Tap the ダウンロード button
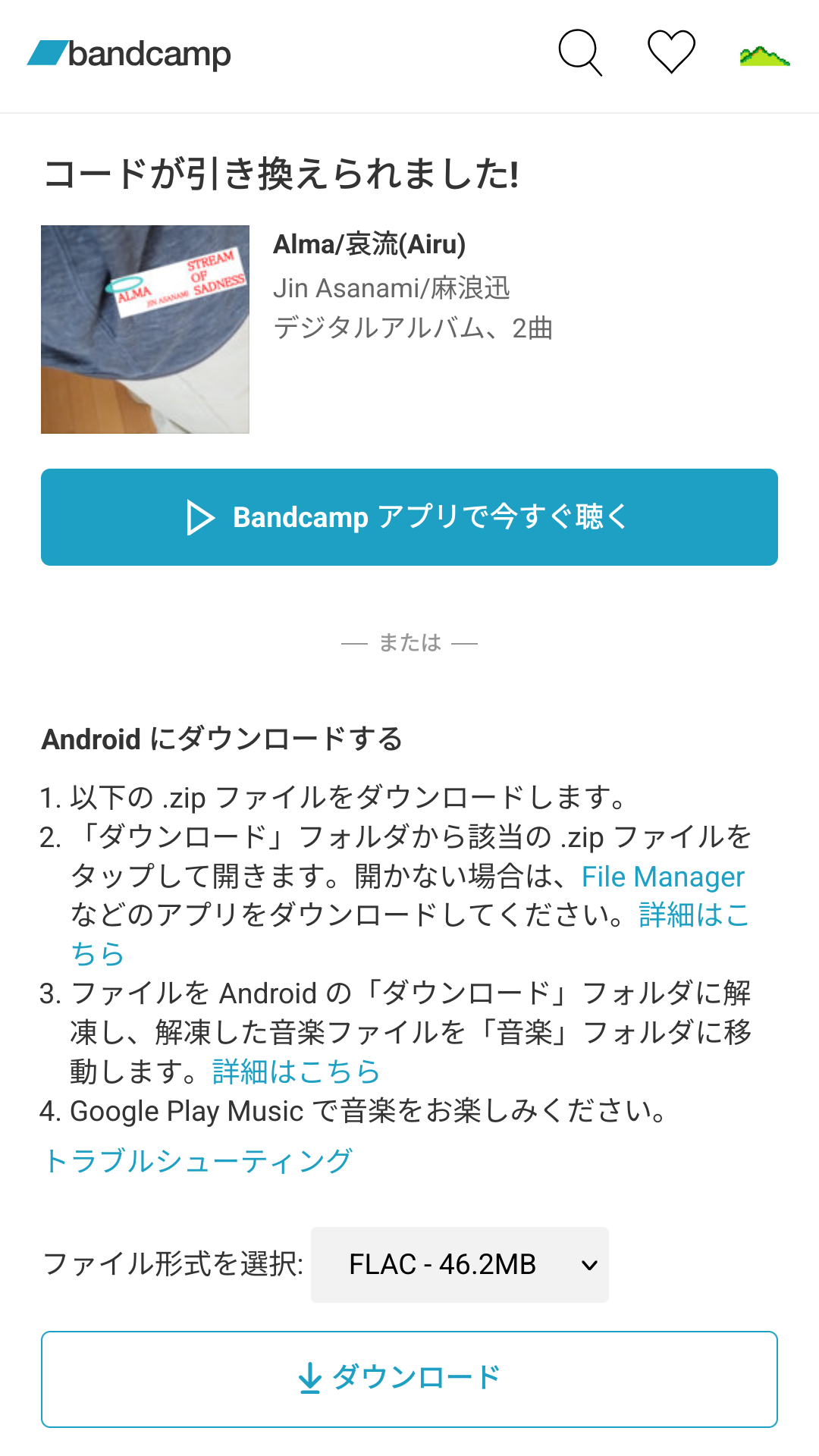Viewport: 819px width, 1456px height. tap(409, 1379)
